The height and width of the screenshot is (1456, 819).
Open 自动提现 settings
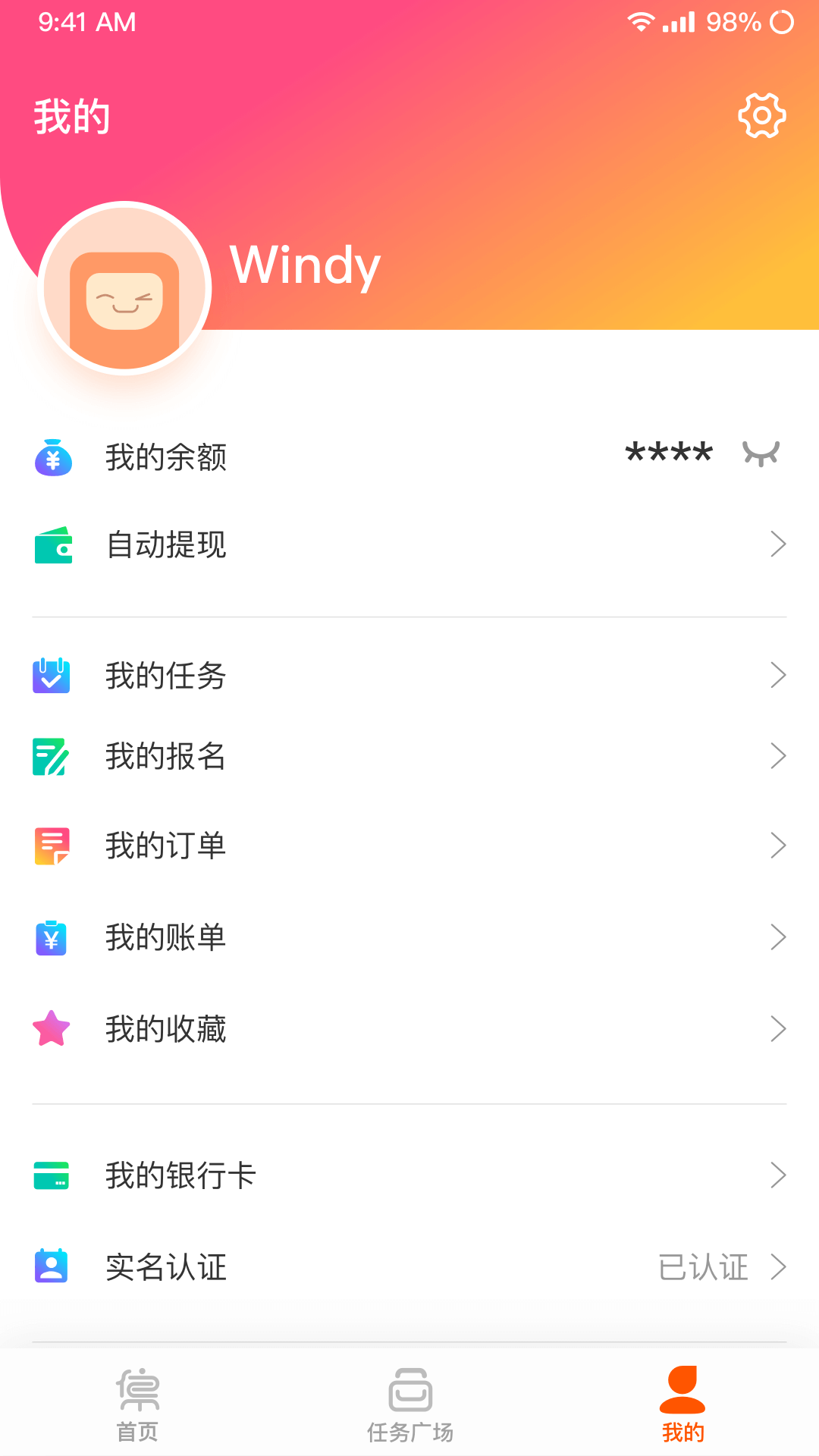[409, 544]
